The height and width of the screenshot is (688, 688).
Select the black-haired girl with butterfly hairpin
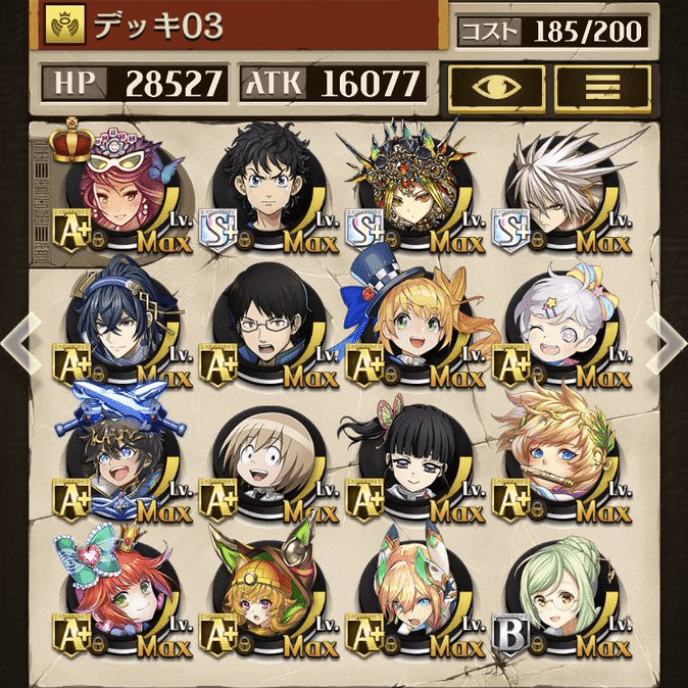coord(412,460)
